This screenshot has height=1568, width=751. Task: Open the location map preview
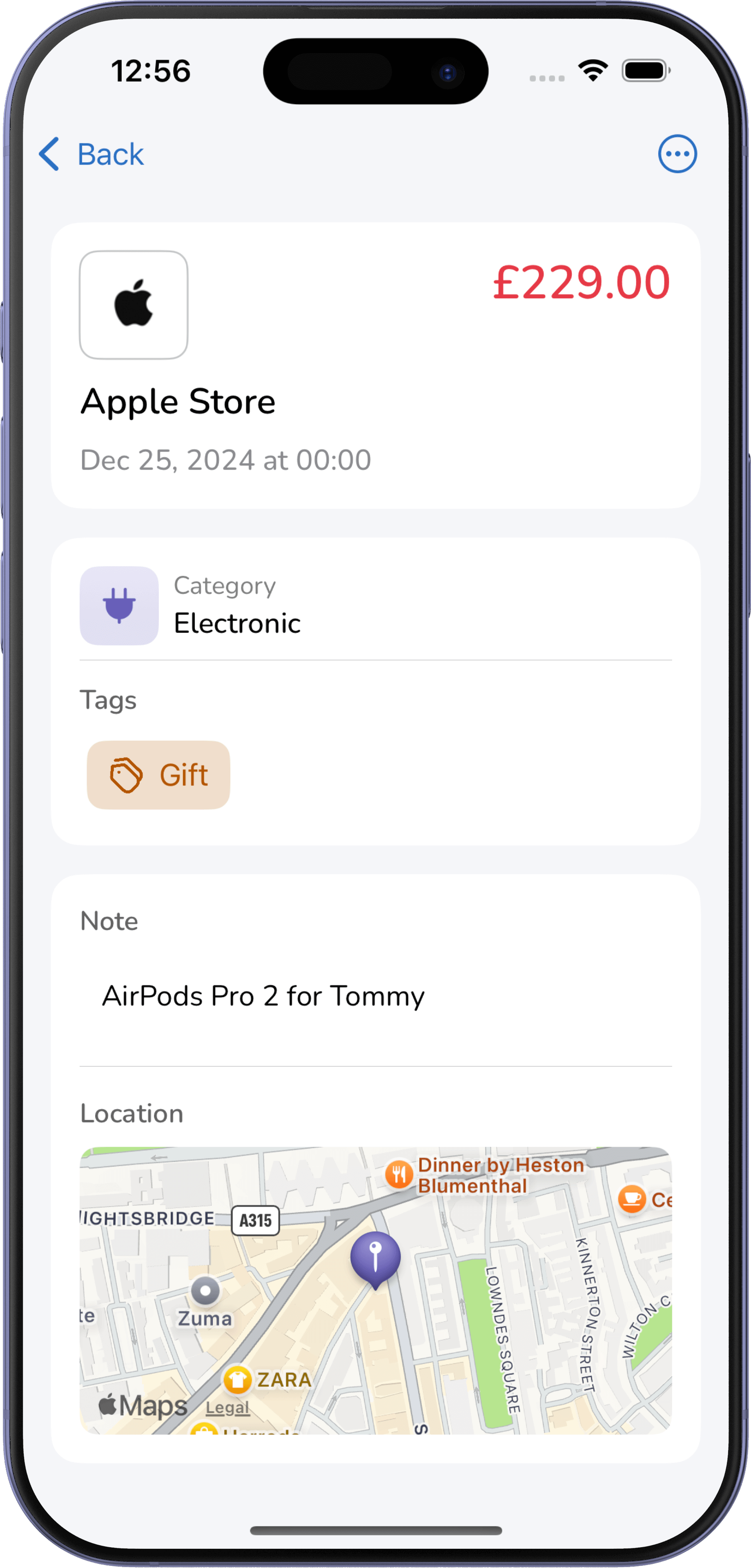(x=376, y=1290)
